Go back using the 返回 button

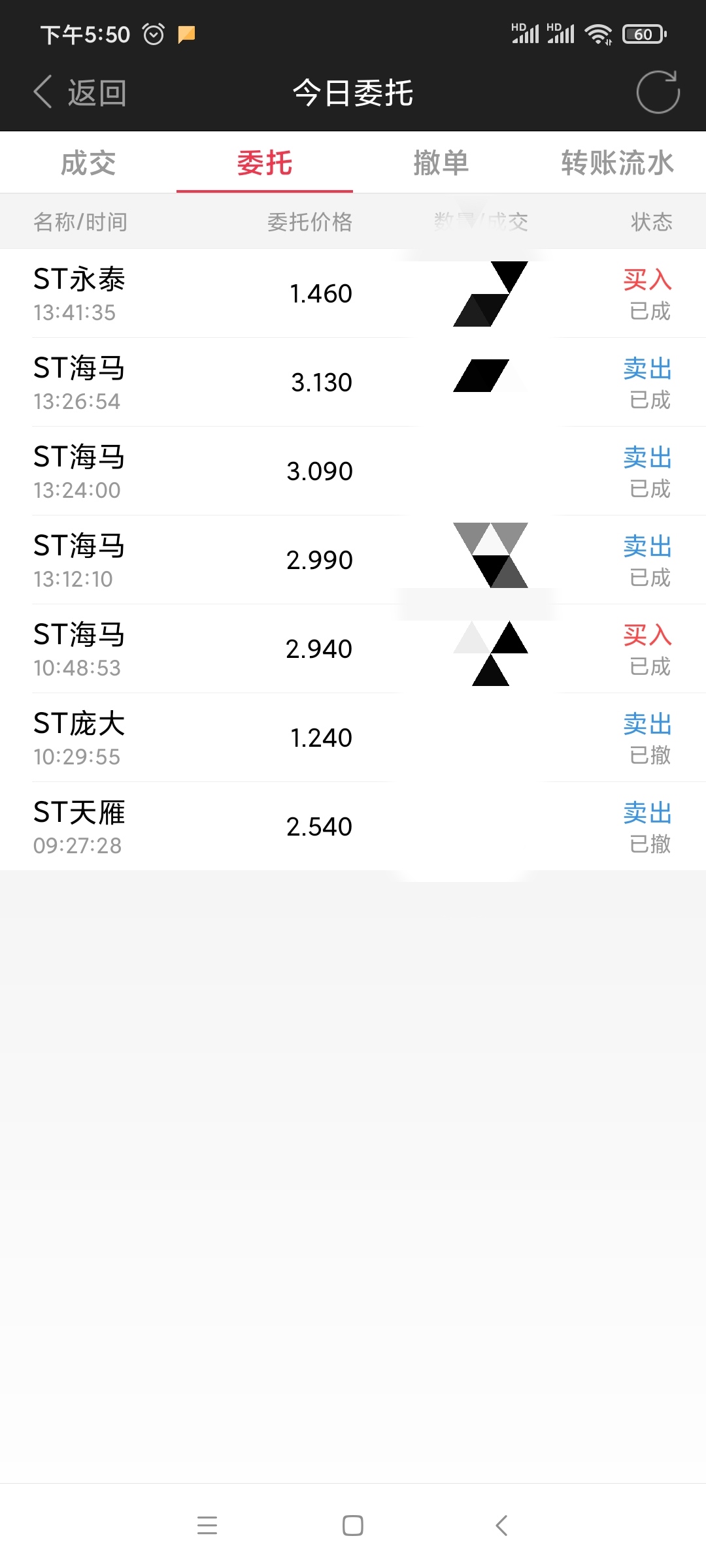pos(80,93)
